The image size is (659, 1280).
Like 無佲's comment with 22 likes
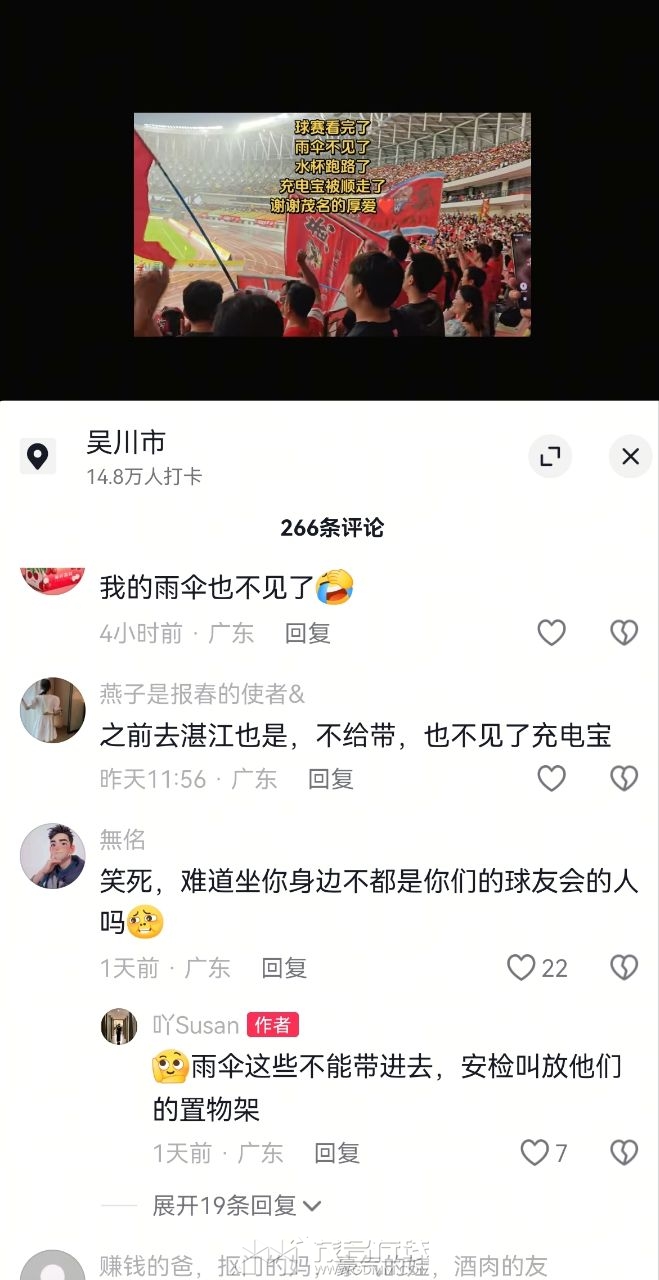pyautogui.click(x=536, y=967)
